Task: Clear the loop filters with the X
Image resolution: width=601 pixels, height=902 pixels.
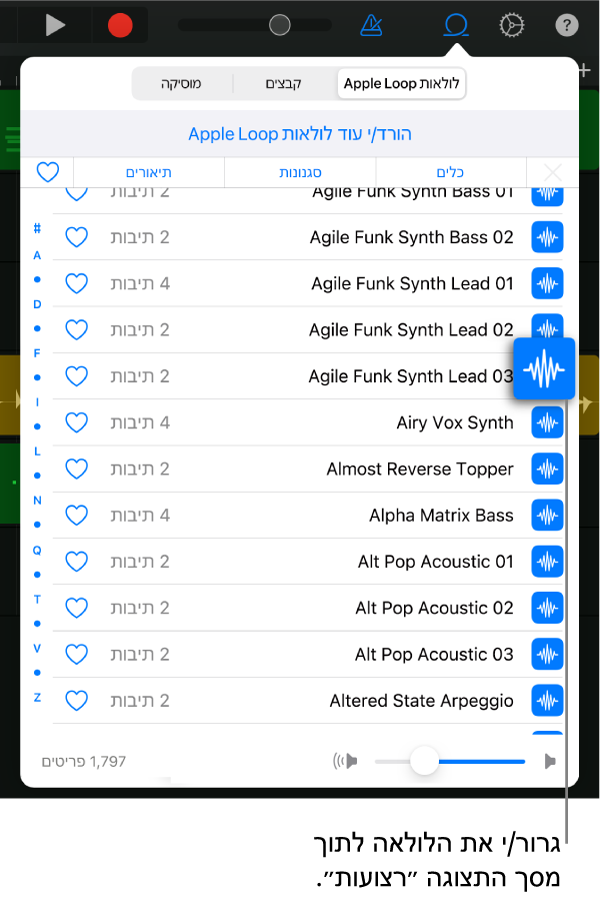Action: 553,172
